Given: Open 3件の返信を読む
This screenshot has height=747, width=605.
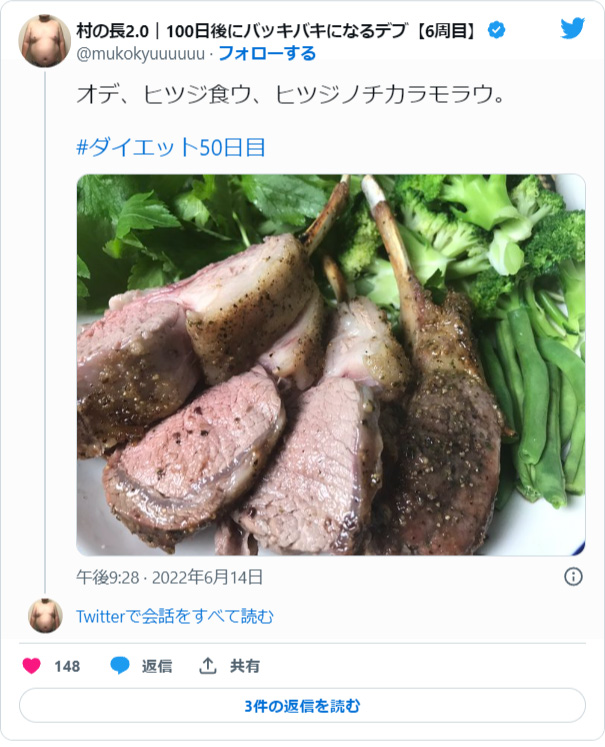Looking at the screenshot, I should tap(302, 705).
